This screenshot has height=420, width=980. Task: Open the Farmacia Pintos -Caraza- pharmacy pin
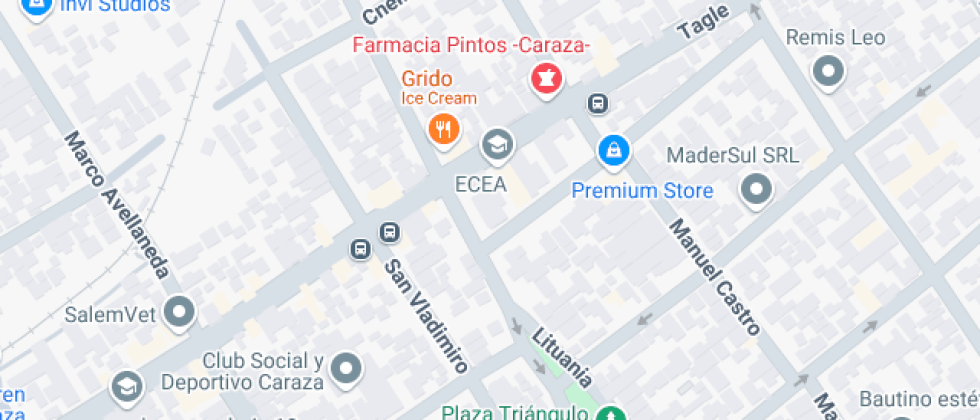tap(547, 79)
